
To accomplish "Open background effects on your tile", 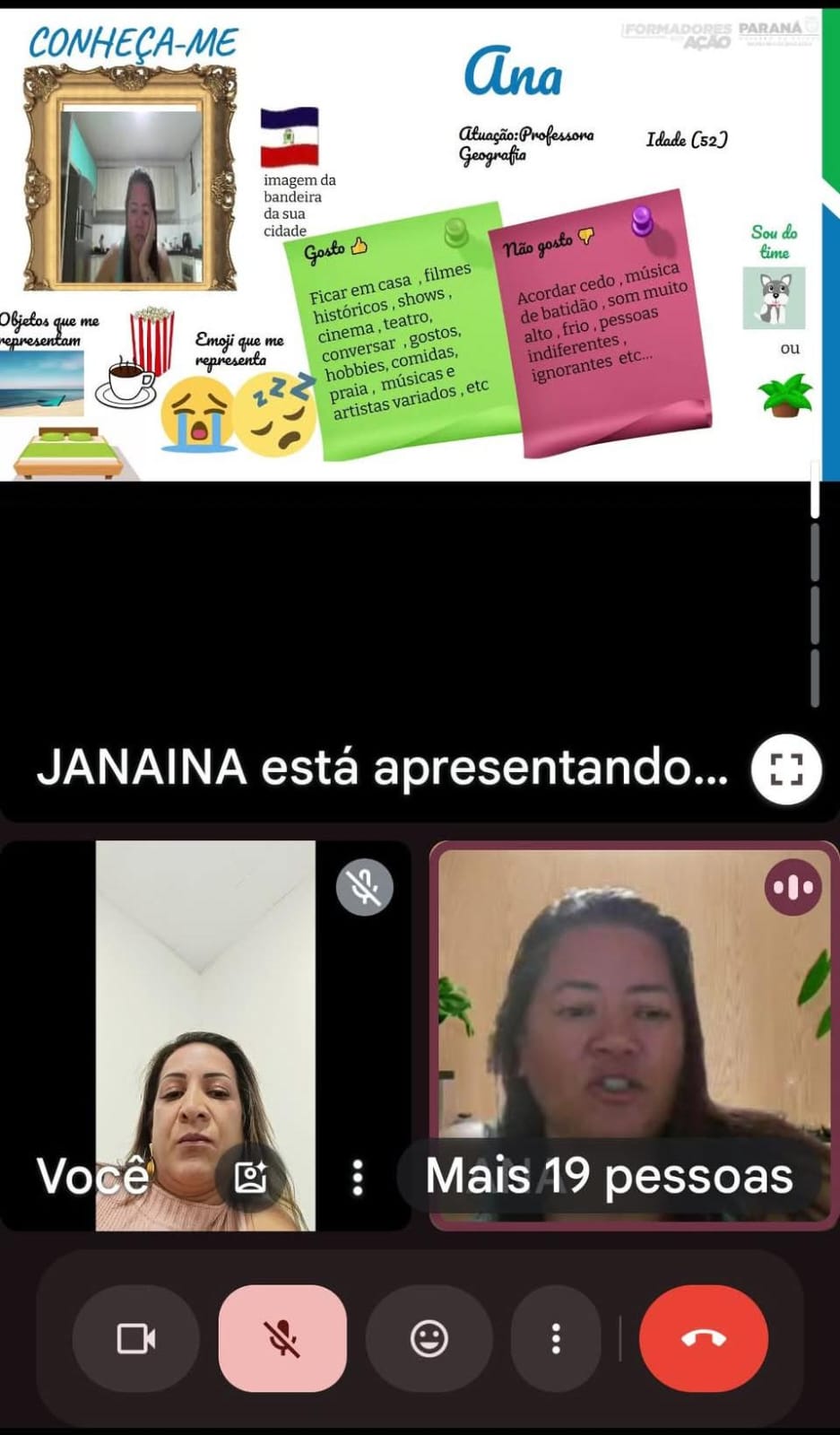I will 250,1177.
